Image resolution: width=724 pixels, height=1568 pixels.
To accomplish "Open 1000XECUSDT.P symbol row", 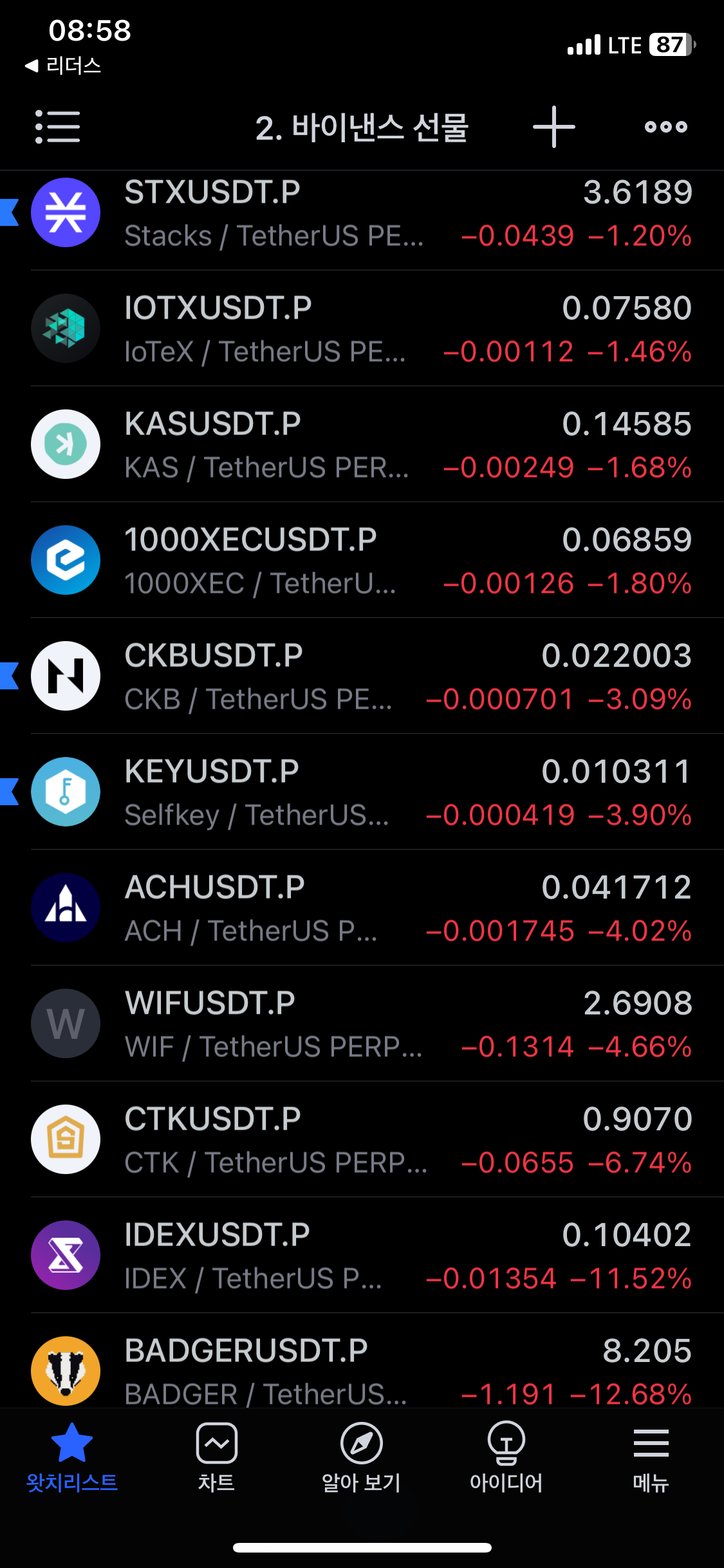I will (362, 560).
